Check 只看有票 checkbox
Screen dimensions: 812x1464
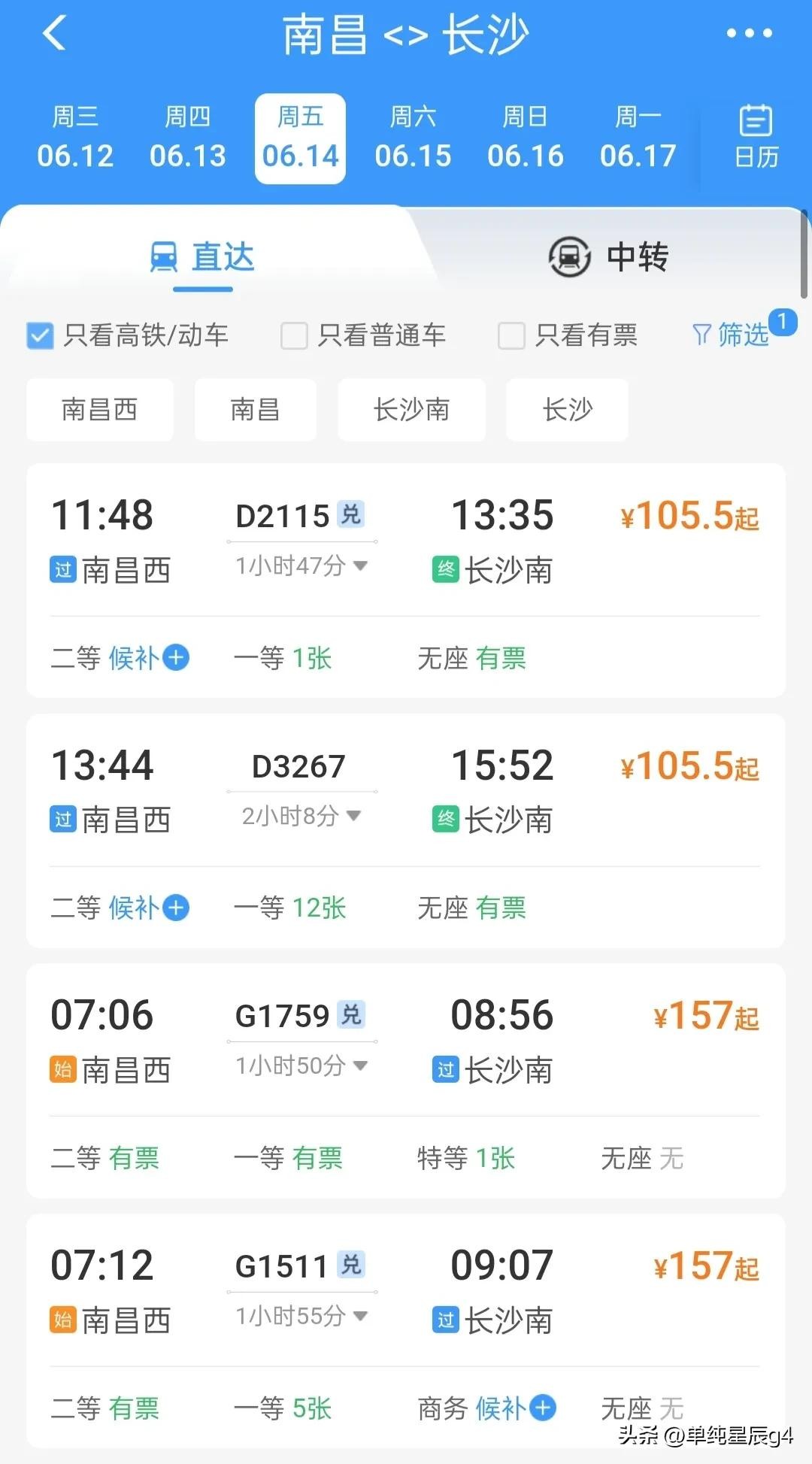click(511, 335)
